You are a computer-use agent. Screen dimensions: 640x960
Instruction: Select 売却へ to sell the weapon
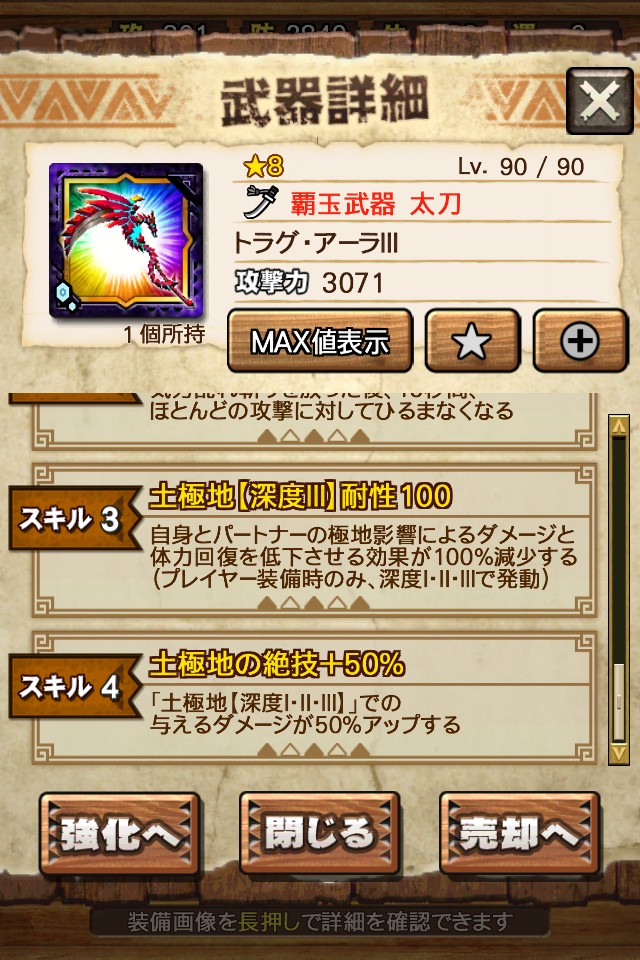click(519, 833)
